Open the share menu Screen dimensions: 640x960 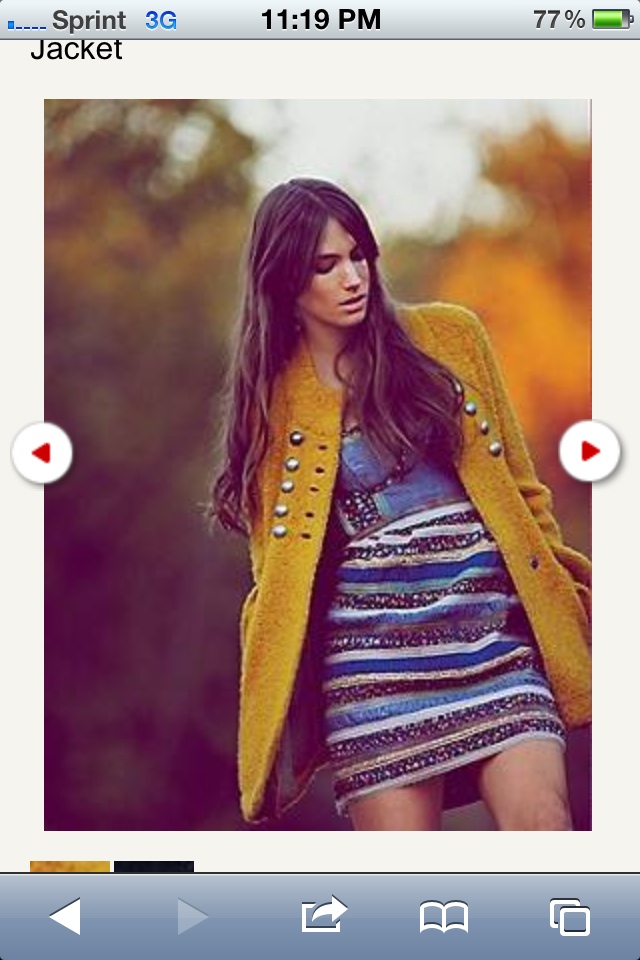click(x=323, y=915)
